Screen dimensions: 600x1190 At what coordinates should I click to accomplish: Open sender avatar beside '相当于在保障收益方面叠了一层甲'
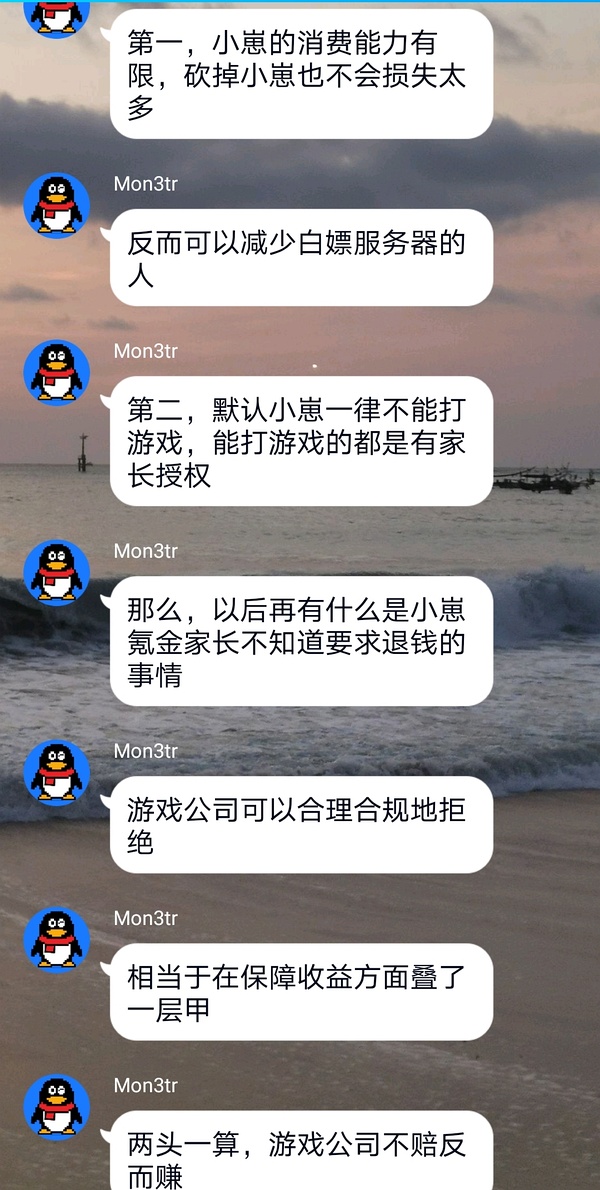57,940
